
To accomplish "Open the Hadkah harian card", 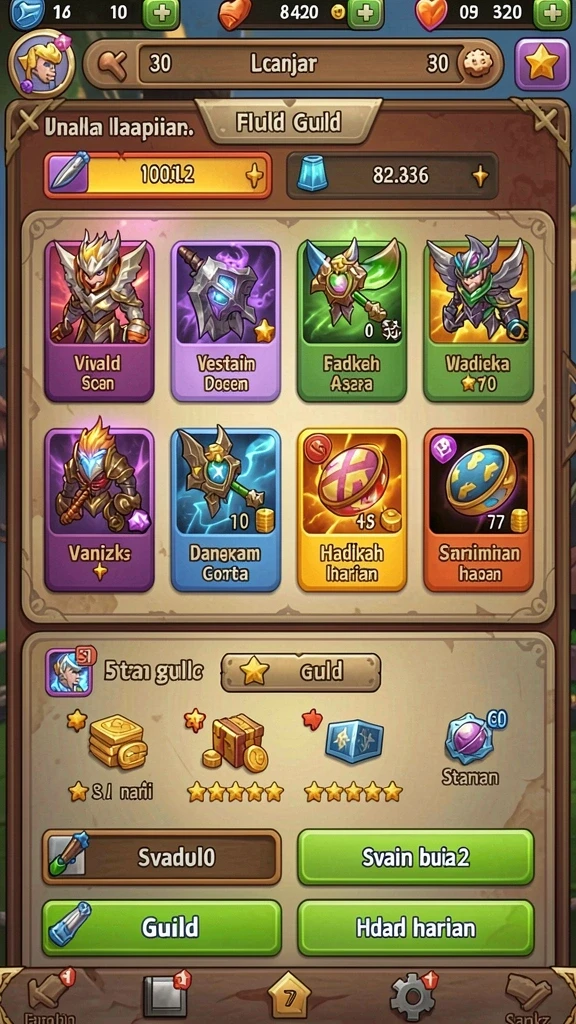I will point(352,509).
